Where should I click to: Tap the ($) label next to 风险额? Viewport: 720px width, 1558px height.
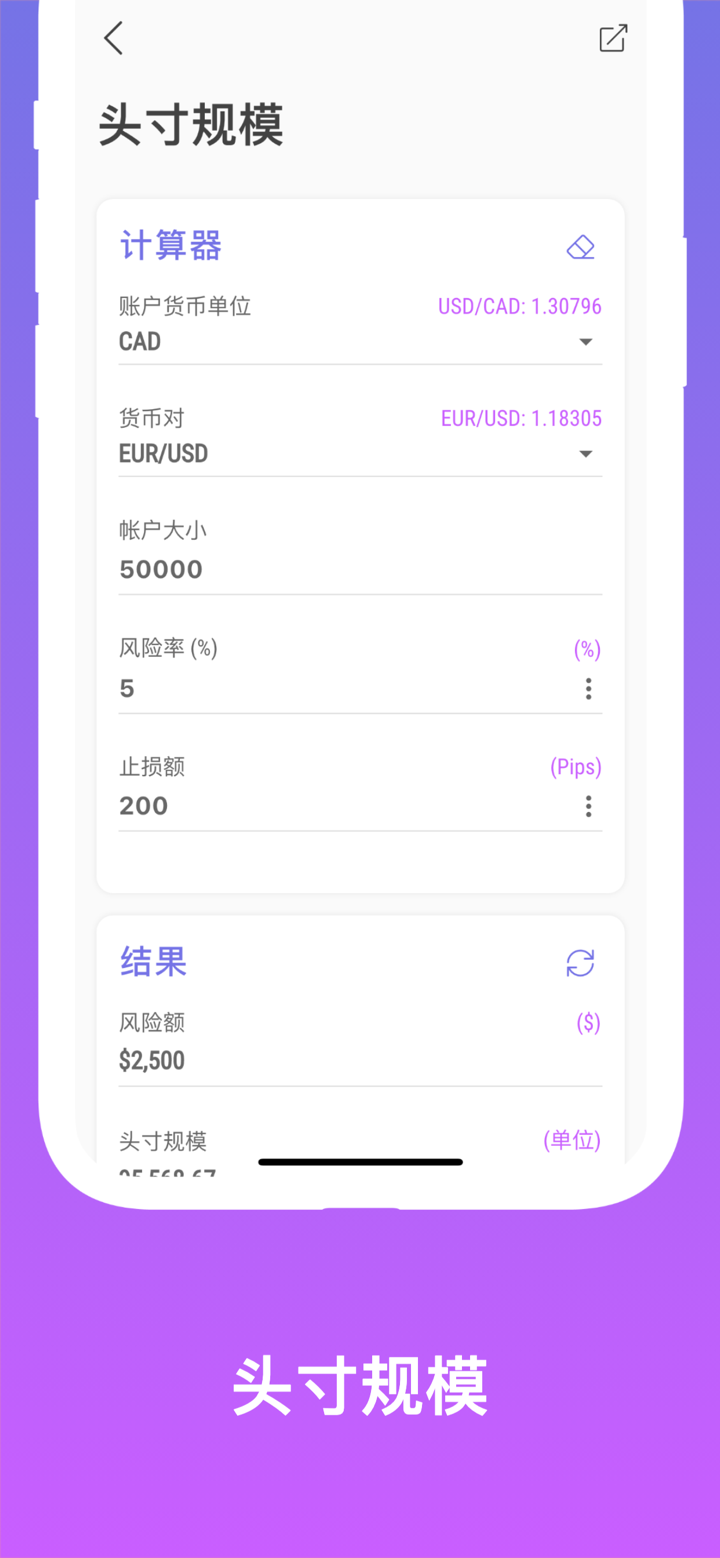pos(588,1022)
